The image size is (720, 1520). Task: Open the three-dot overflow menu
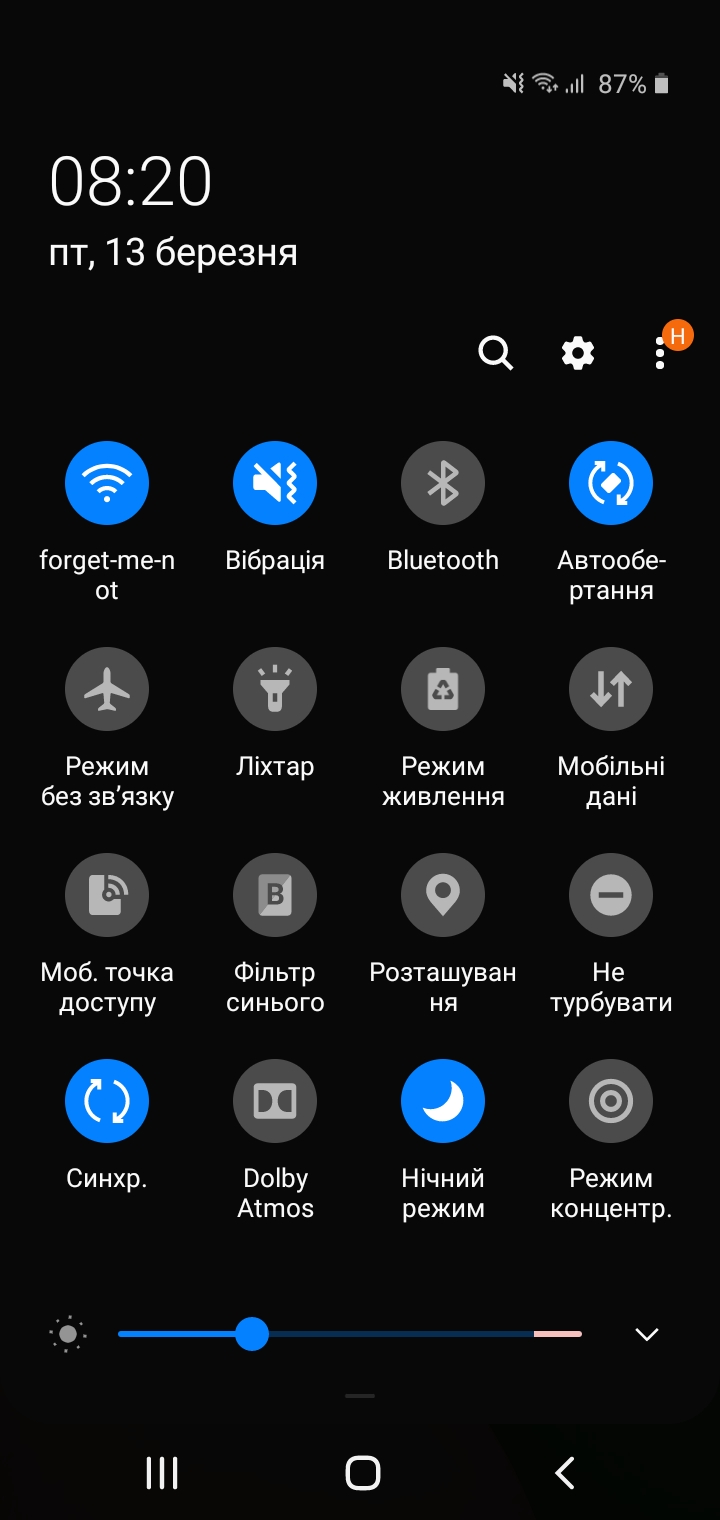click(659, 353)
